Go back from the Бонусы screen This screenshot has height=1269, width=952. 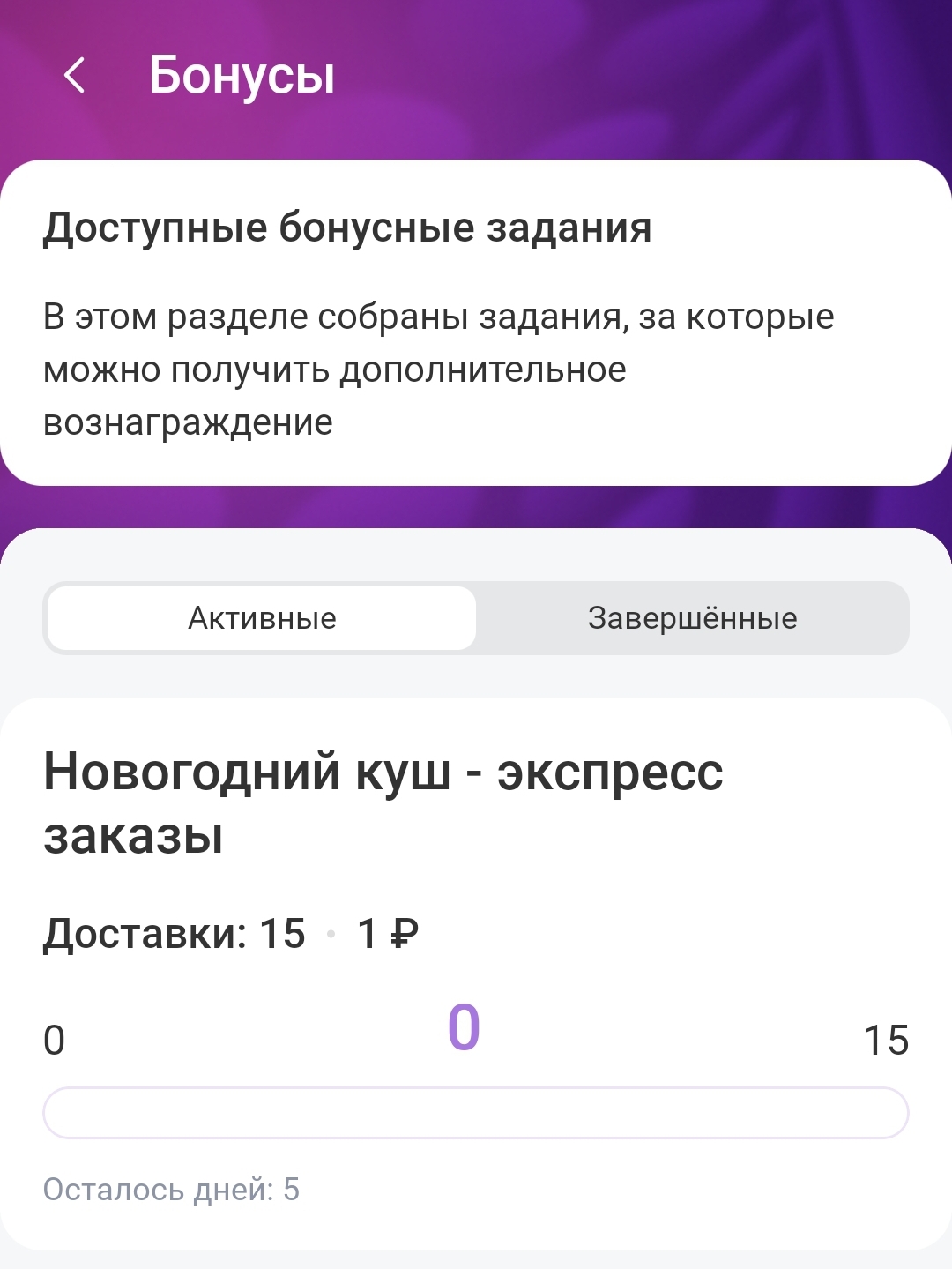click(75, 75)
